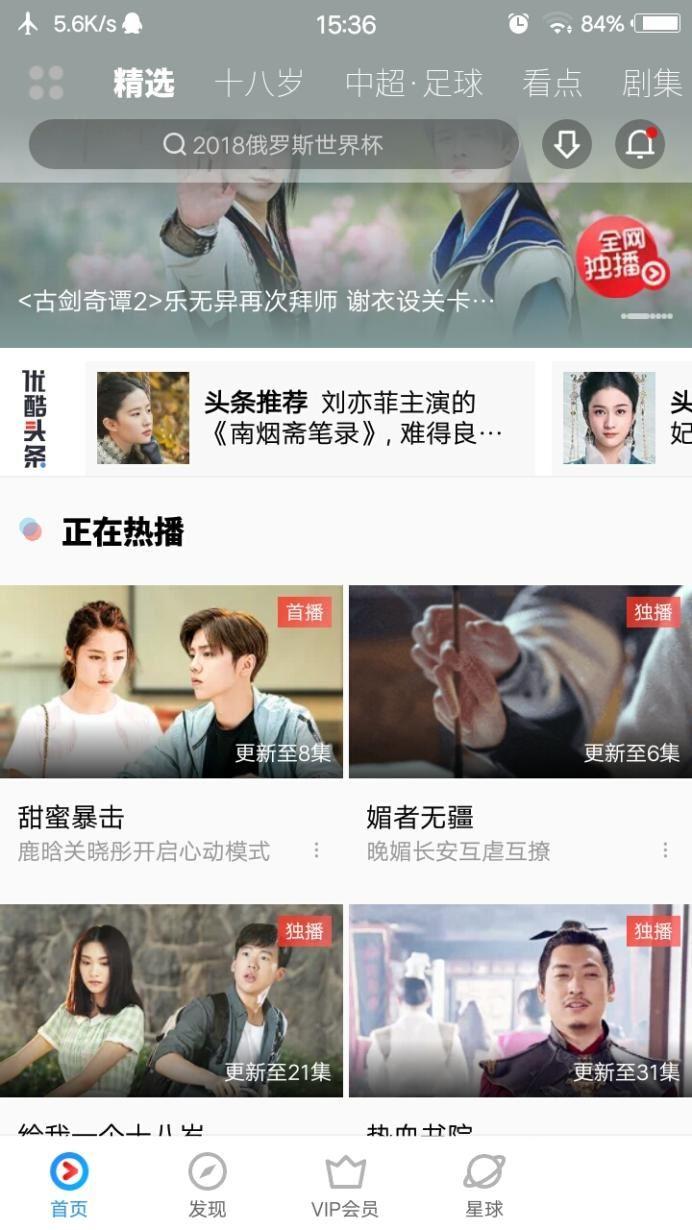Switch to the 星球 tab
Screen dimensions: 692x1230
point(484,1186)
